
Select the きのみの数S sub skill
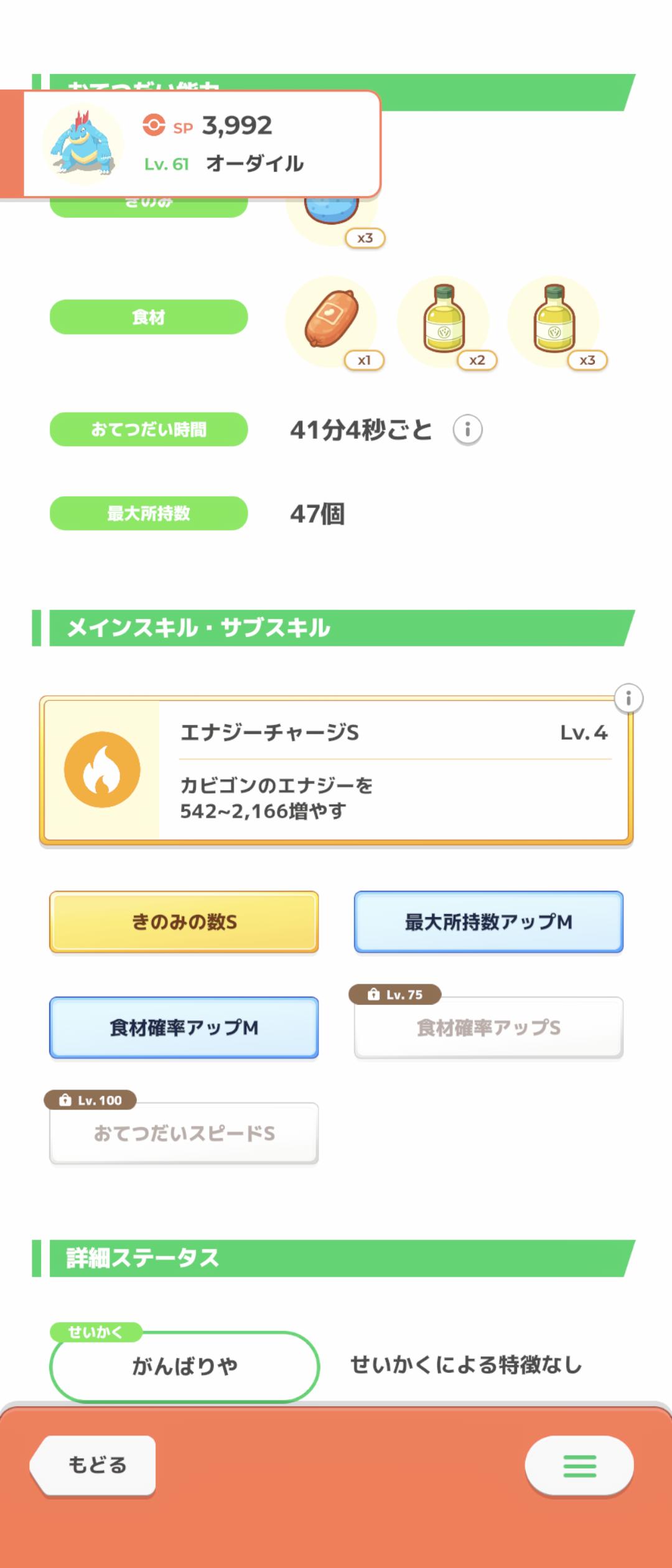pos(184,922)
